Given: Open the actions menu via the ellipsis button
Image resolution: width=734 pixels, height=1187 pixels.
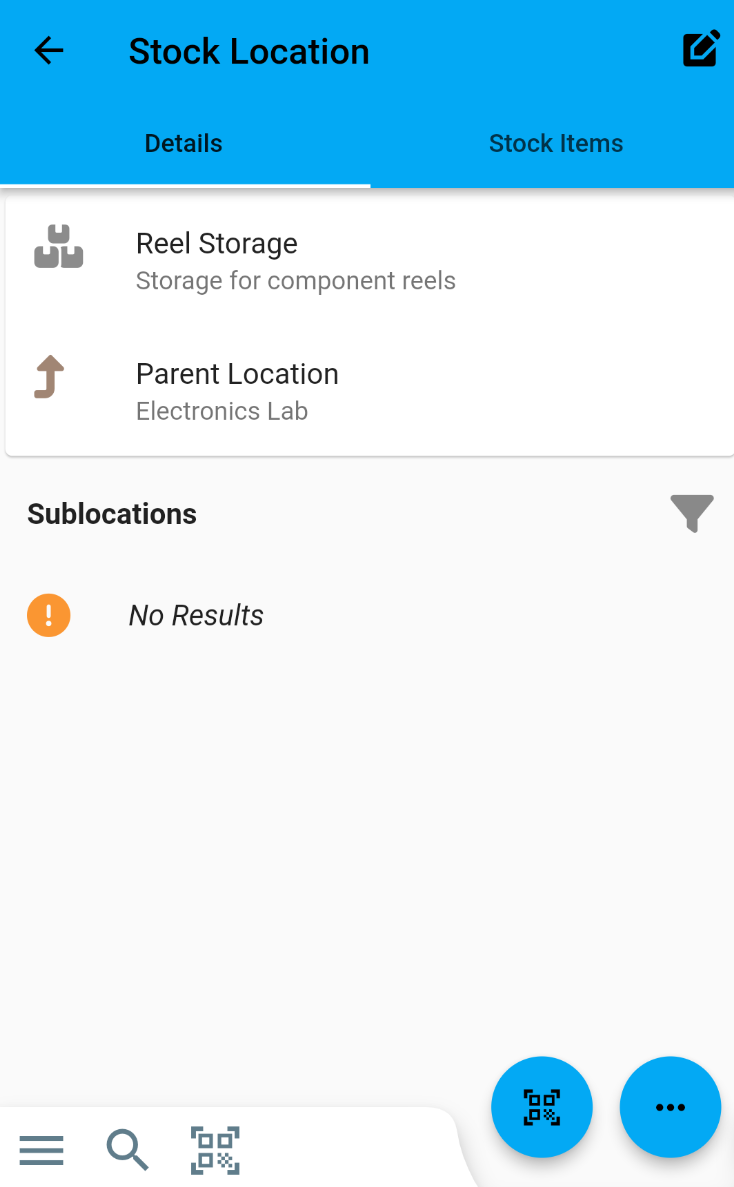Looking at the screenshot, I should (670, 1107).
